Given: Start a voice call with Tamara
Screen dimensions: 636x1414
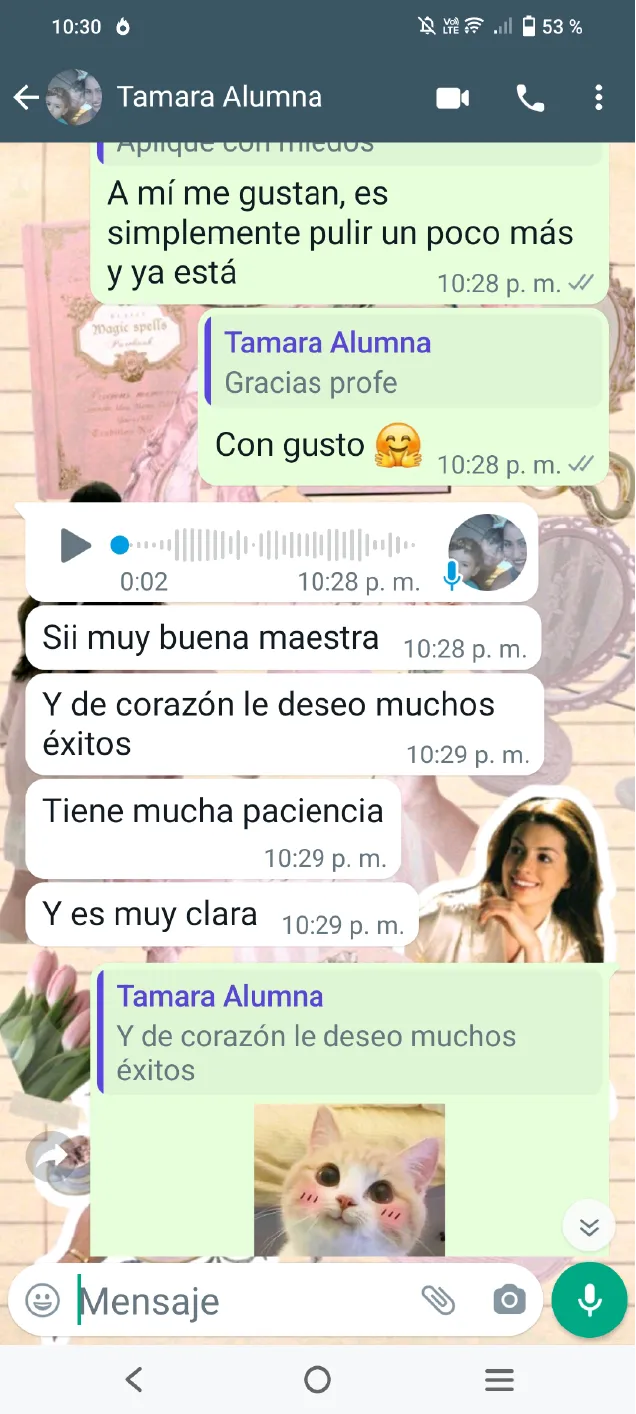Looking at the screenshot, I should pos(529,97).
